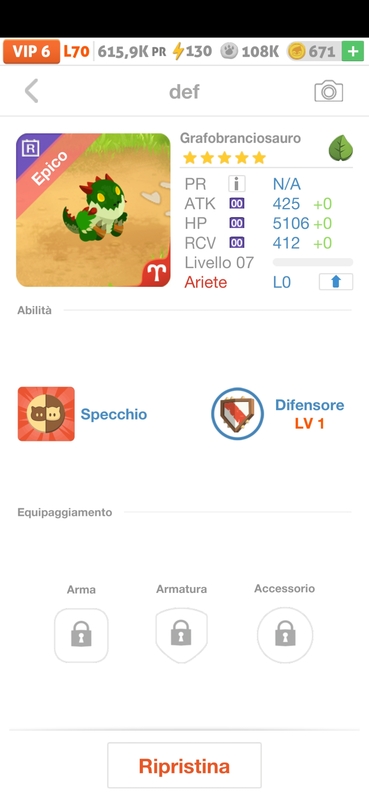View the Grafobranciosauro Epico portrait
369x800 pixels.
93,210
